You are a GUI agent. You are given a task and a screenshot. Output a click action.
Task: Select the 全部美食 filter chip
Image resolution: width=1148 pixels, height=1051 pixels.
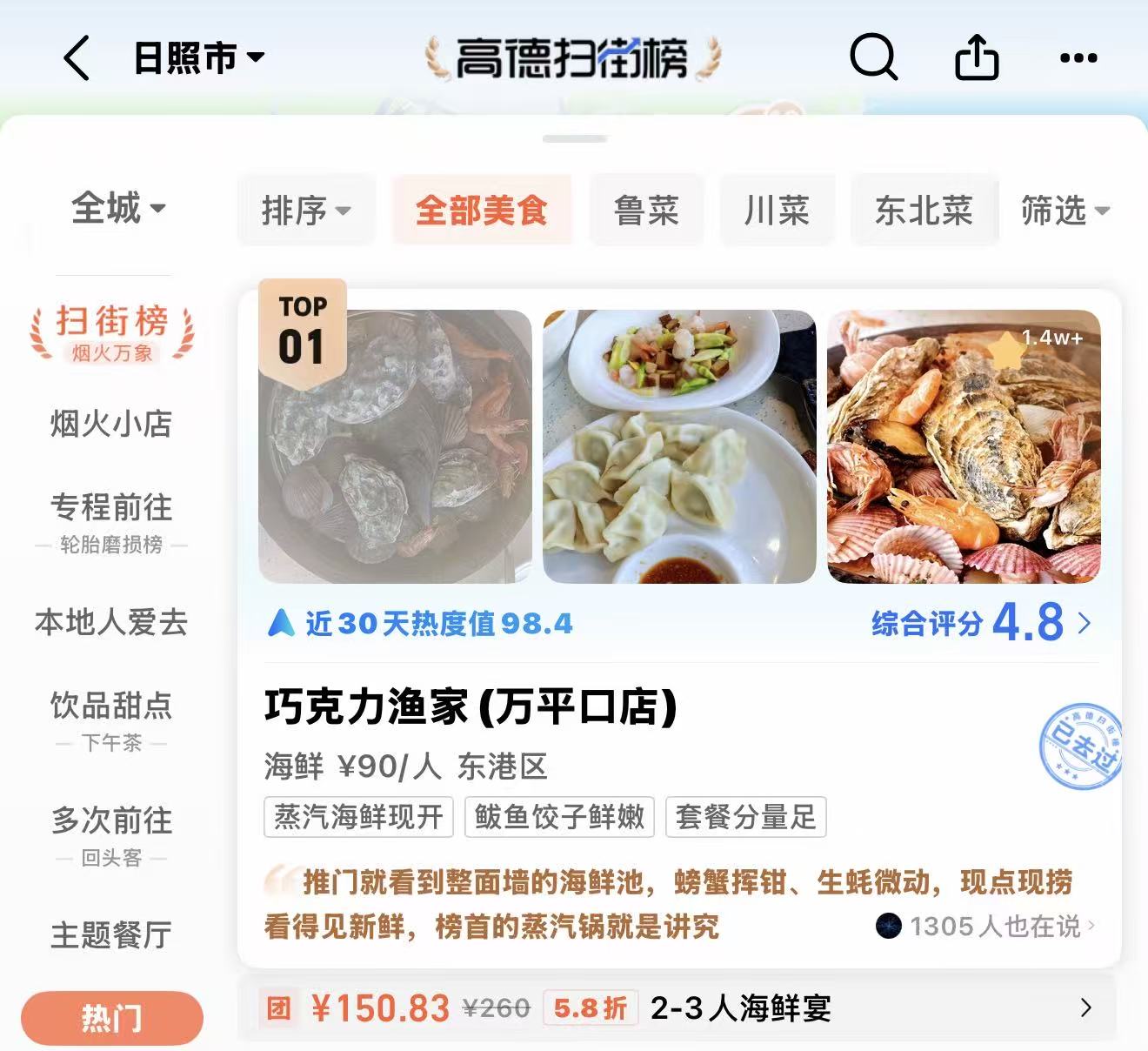coord(482,211)
